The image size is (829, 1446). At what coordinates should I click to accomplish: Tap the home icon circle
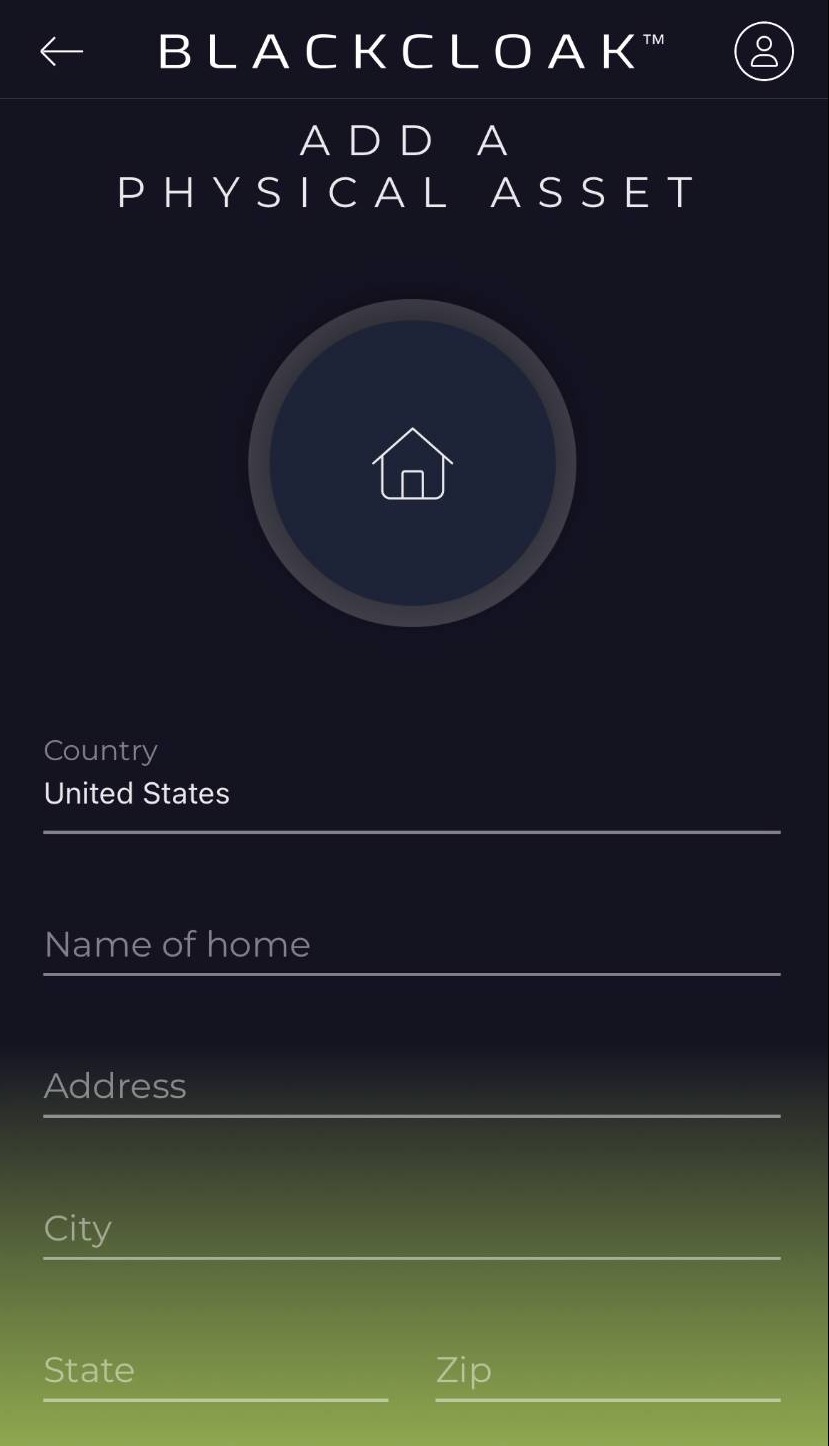412,463
